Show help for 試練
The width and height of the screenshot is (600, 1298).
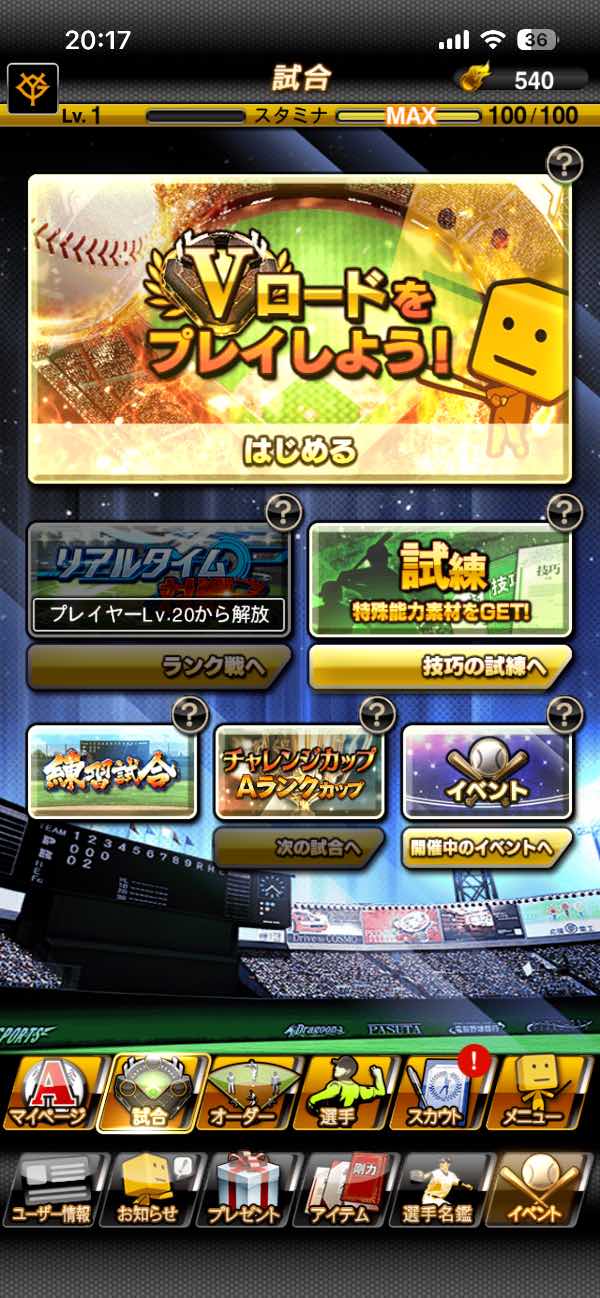[x=565, y=513]
